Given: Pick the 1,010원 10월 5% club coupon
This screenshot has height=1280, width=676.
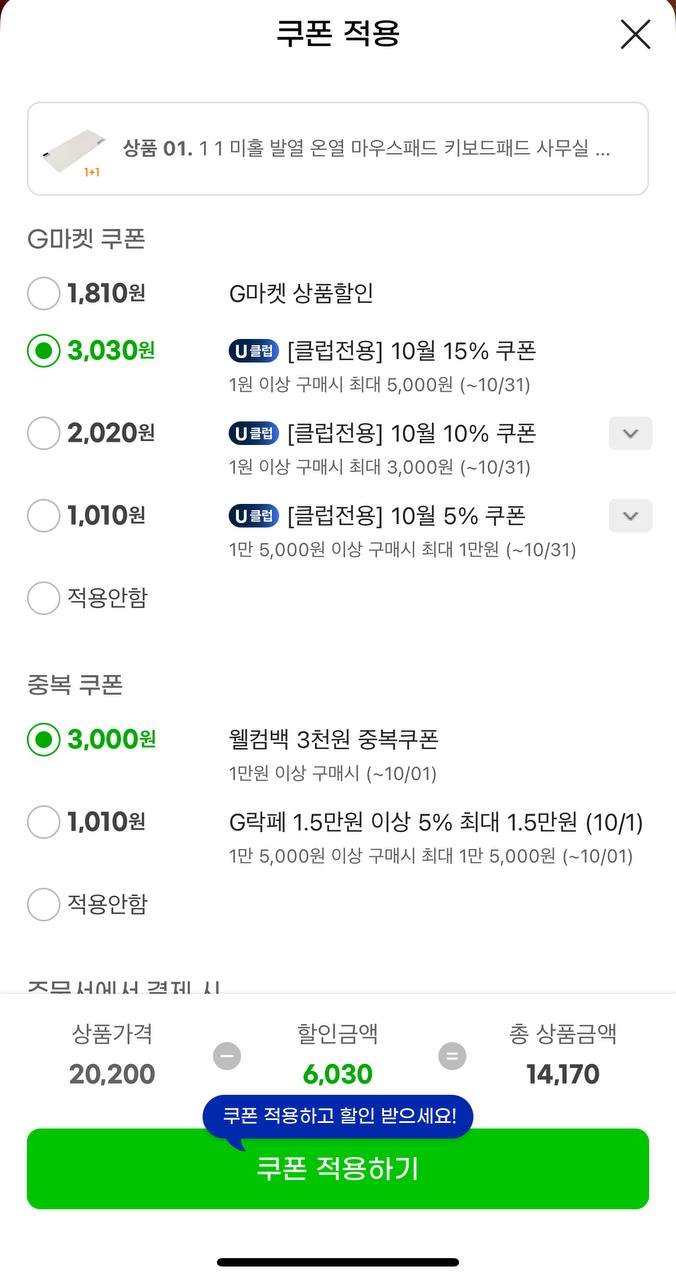Looking at the screenshot, I should point(44,516).
